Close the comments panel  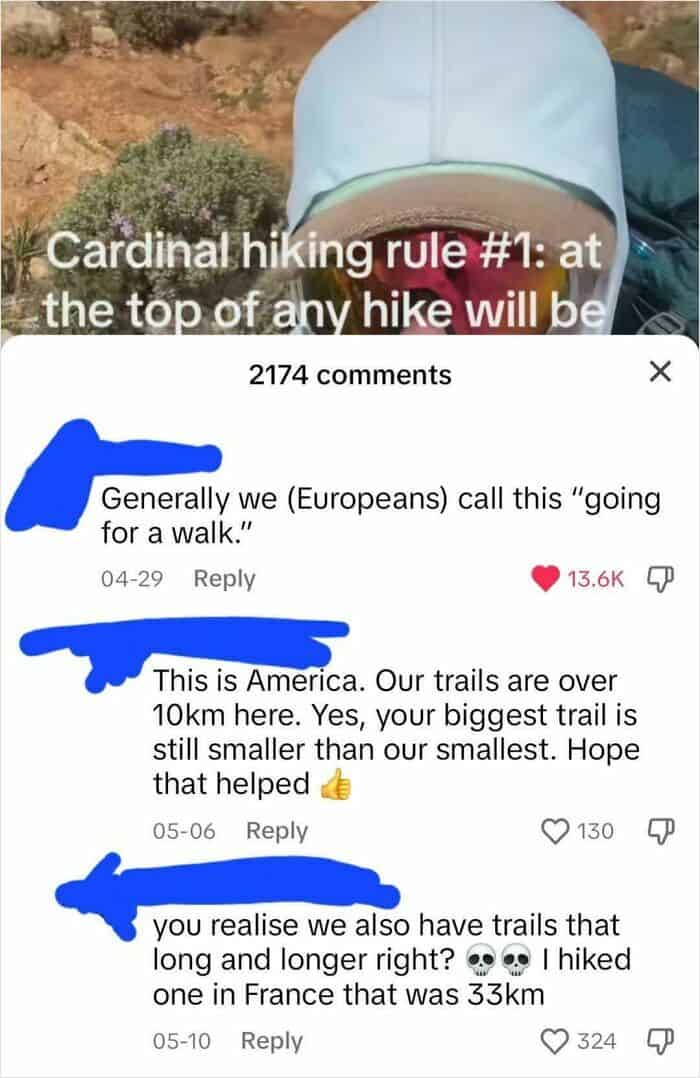[657, 373]
